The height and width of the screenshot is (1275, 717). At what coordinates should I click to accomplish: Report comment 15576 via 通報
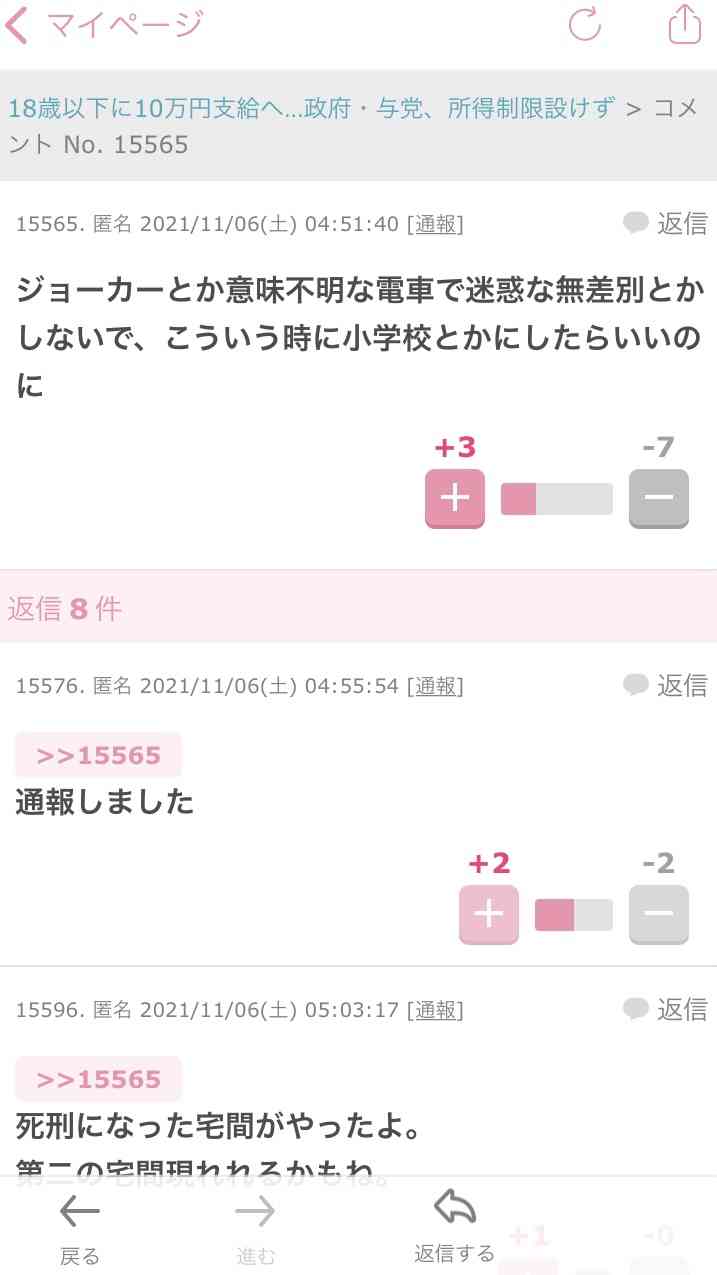click(439, 686)
